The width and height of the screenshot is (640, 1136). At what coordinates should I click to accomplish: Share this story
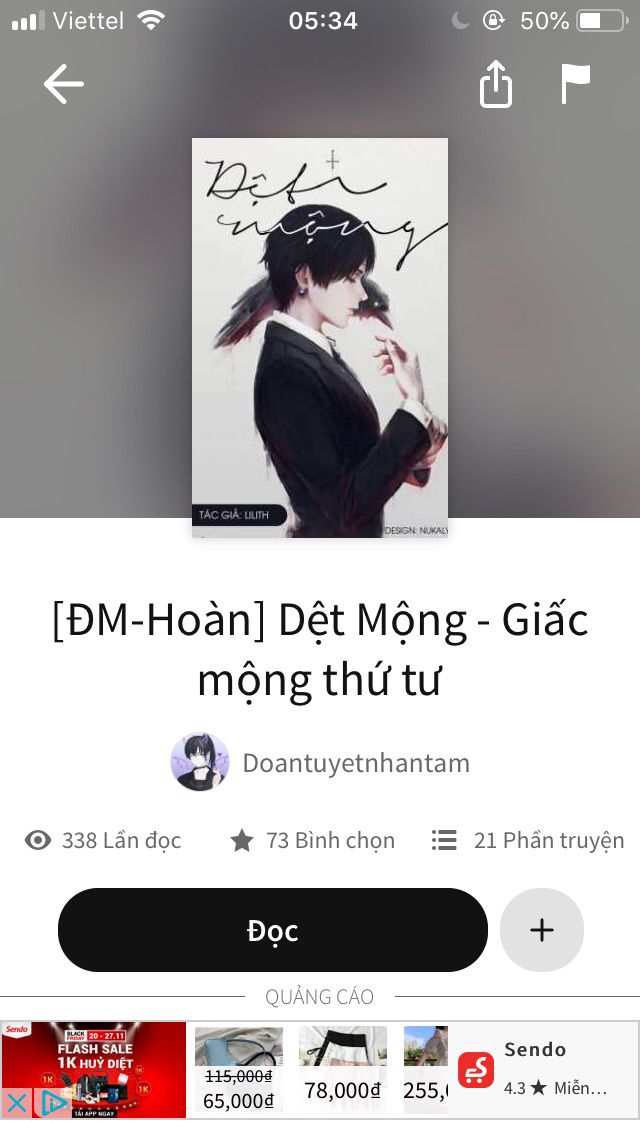point(496,84)
